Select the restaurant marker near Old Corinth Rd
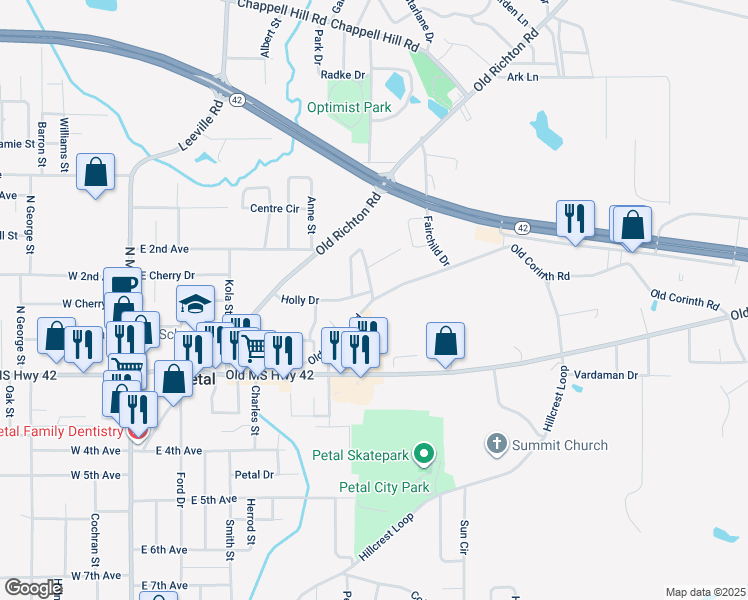Screen dimensions: 748x600 coord(574,221)
